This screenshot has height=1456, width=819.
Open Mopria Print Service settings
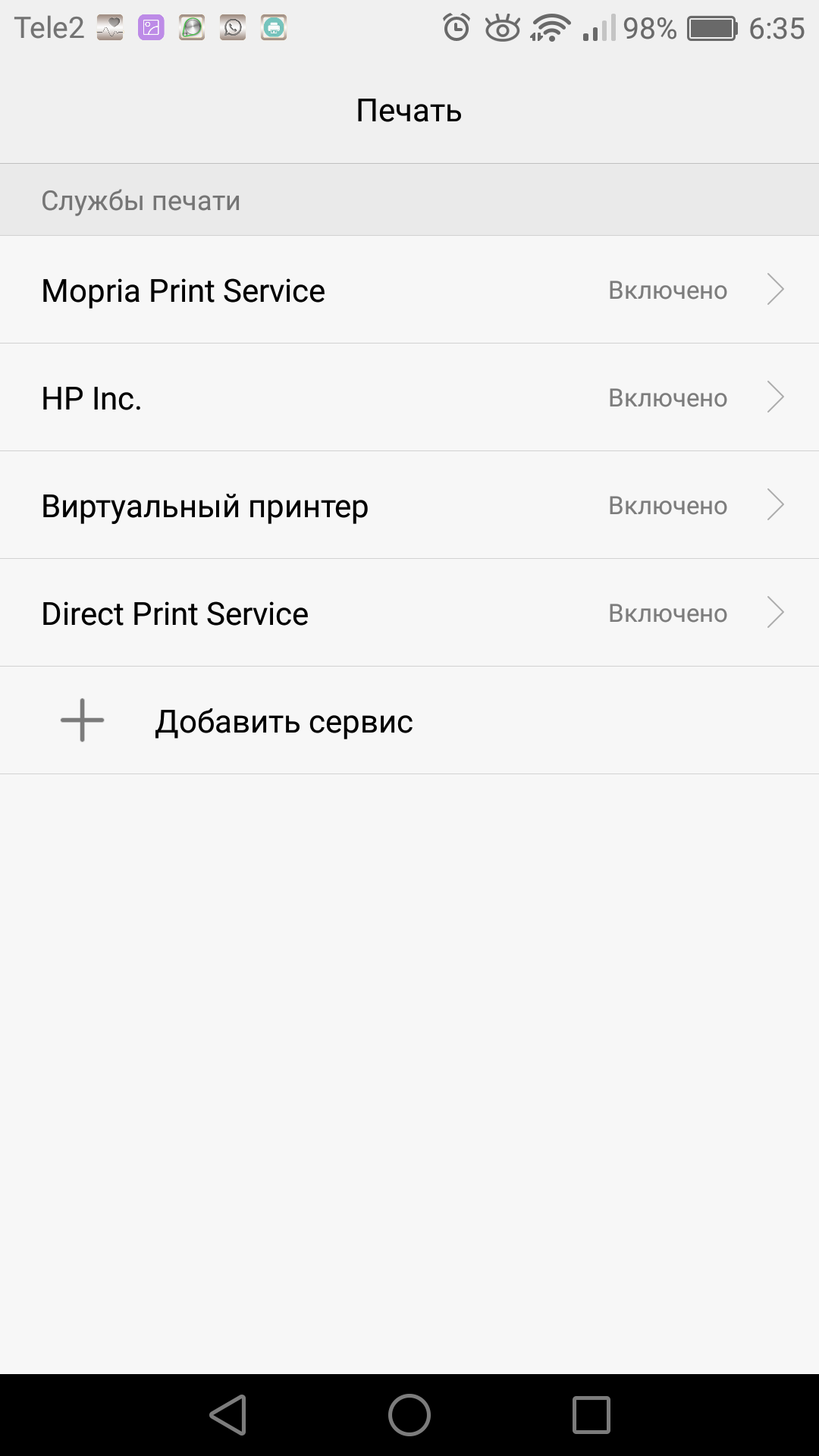pos(409,290)
